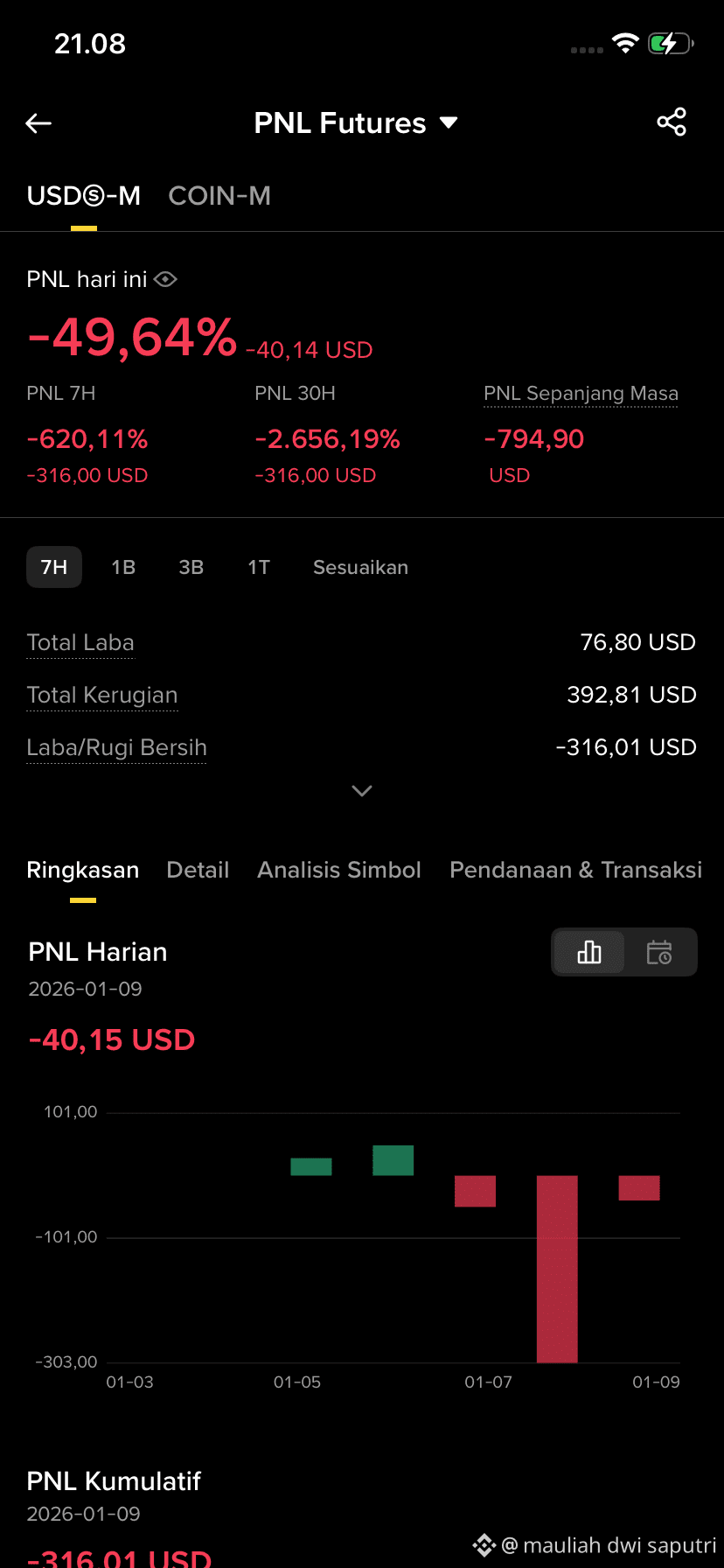The image size is (724, 1568).
Task: Open the PNL Futures dropdown
Action: (356, 123)
